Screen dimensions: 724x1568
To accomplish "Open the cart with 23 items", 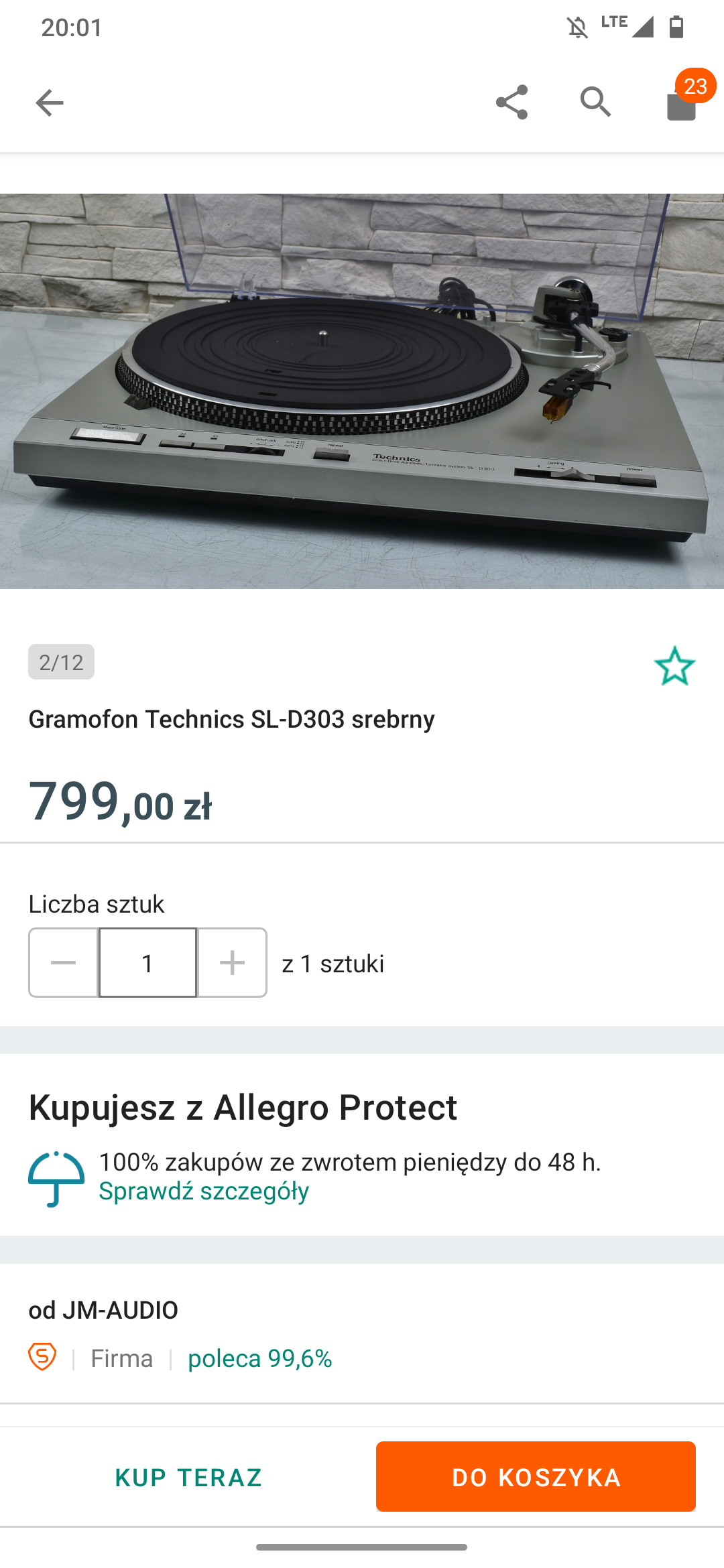I will coord(682,103).
